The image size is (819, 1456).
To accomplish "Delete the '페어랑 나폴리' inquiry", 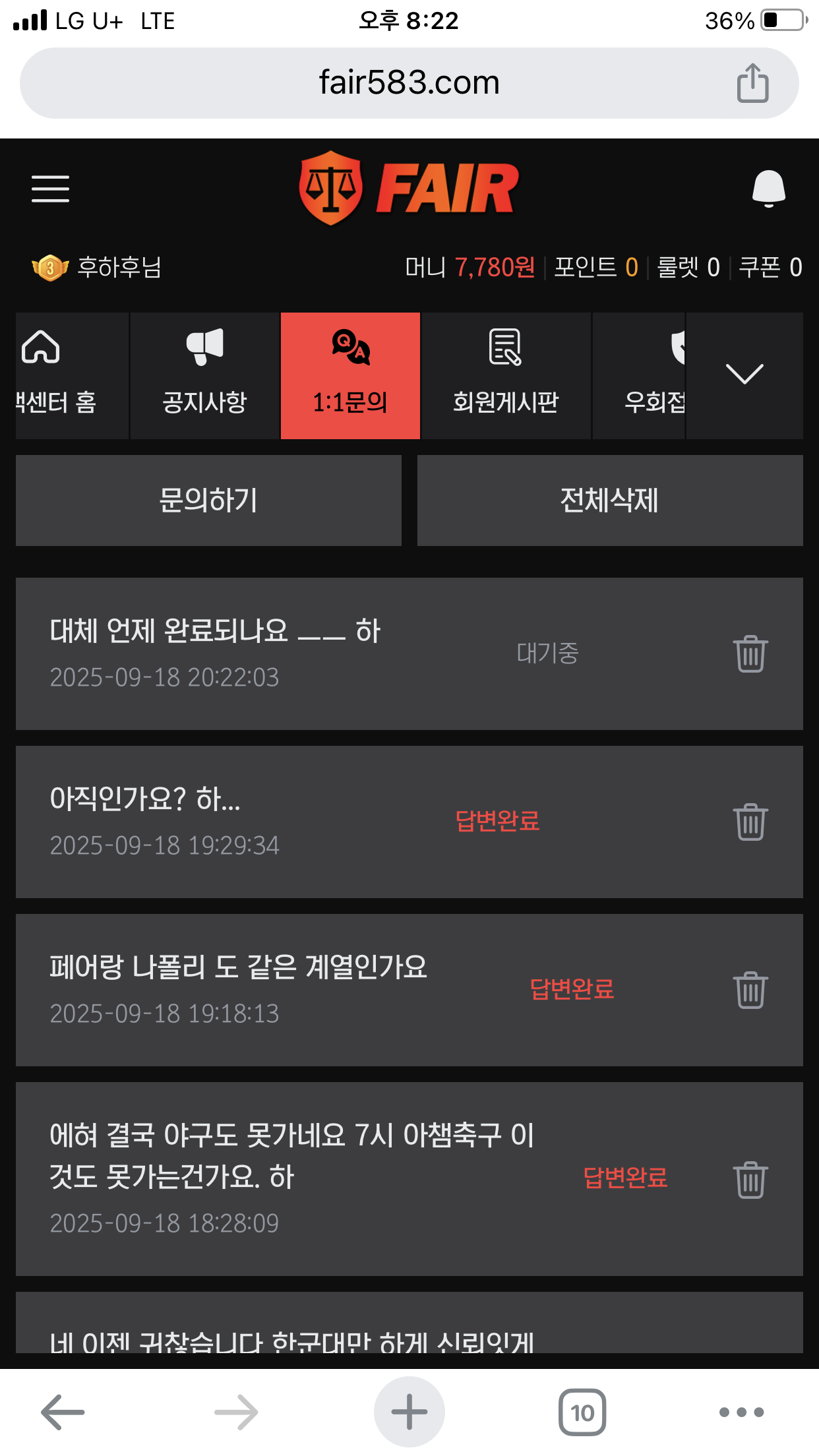I will pos(750,990).
